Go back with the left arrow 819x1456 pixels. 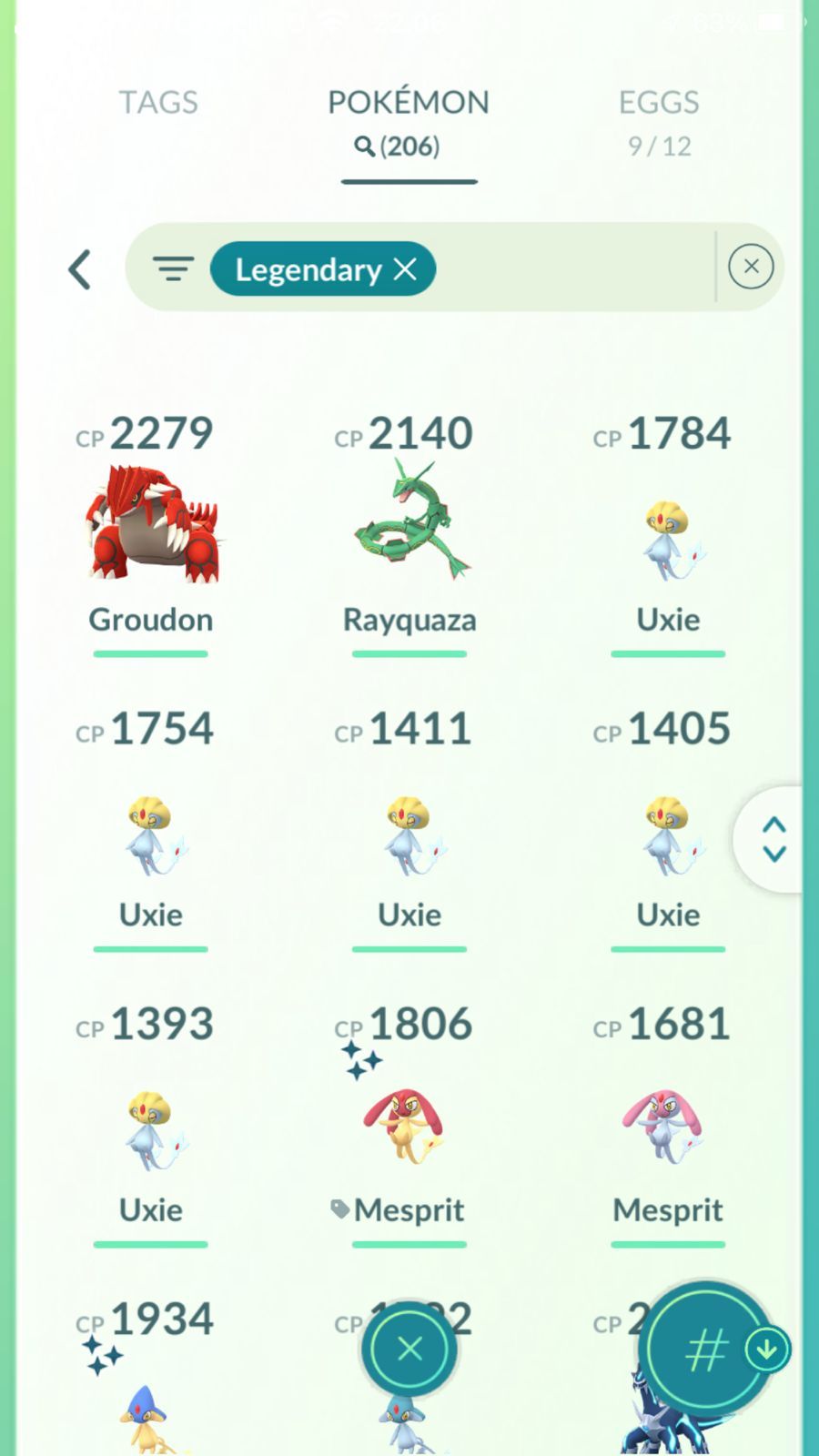pos(80,269)
